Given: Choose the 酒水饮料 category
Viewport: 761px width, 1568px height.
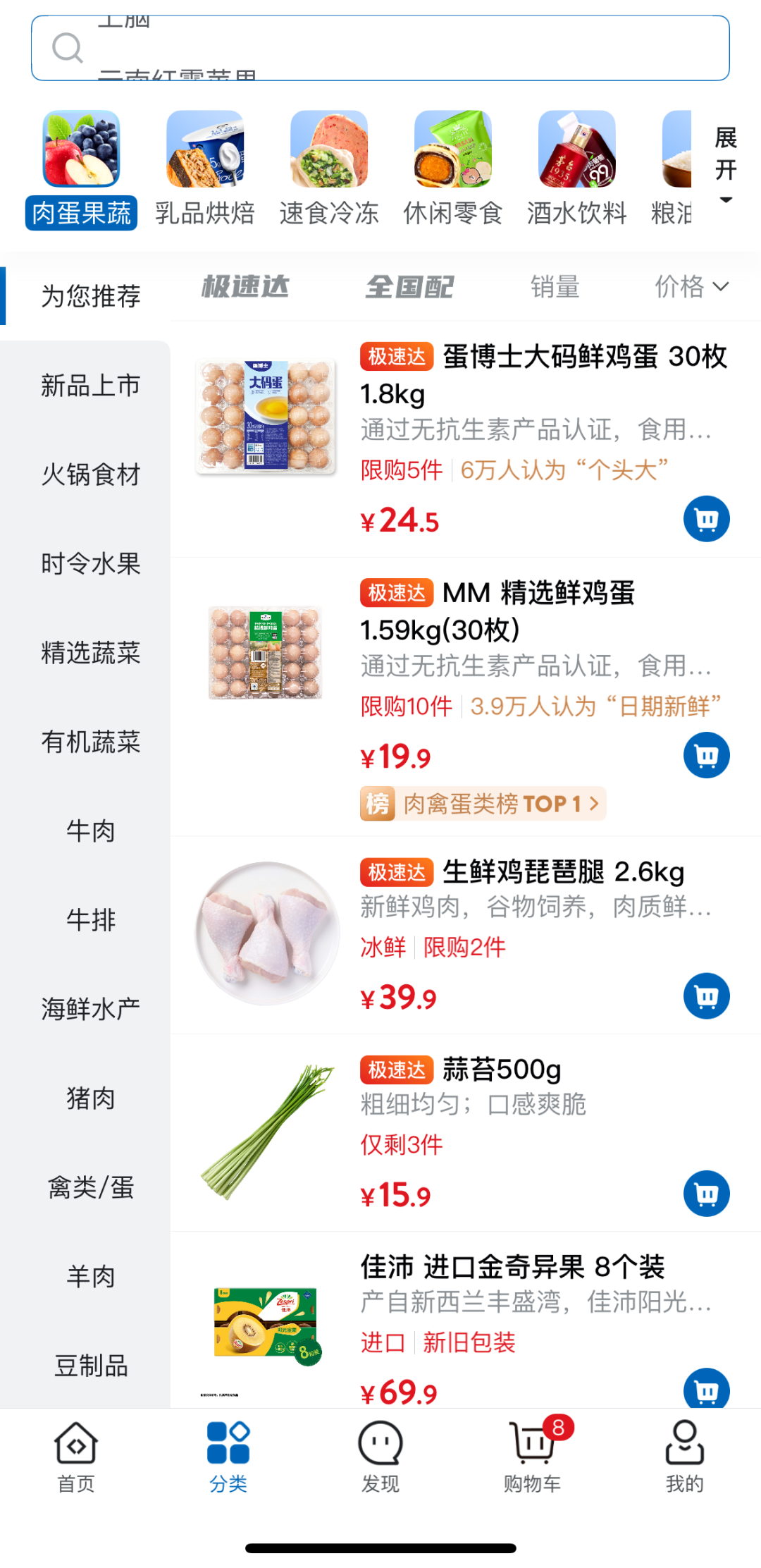Looking at the screenshot, I should [576, 170].
